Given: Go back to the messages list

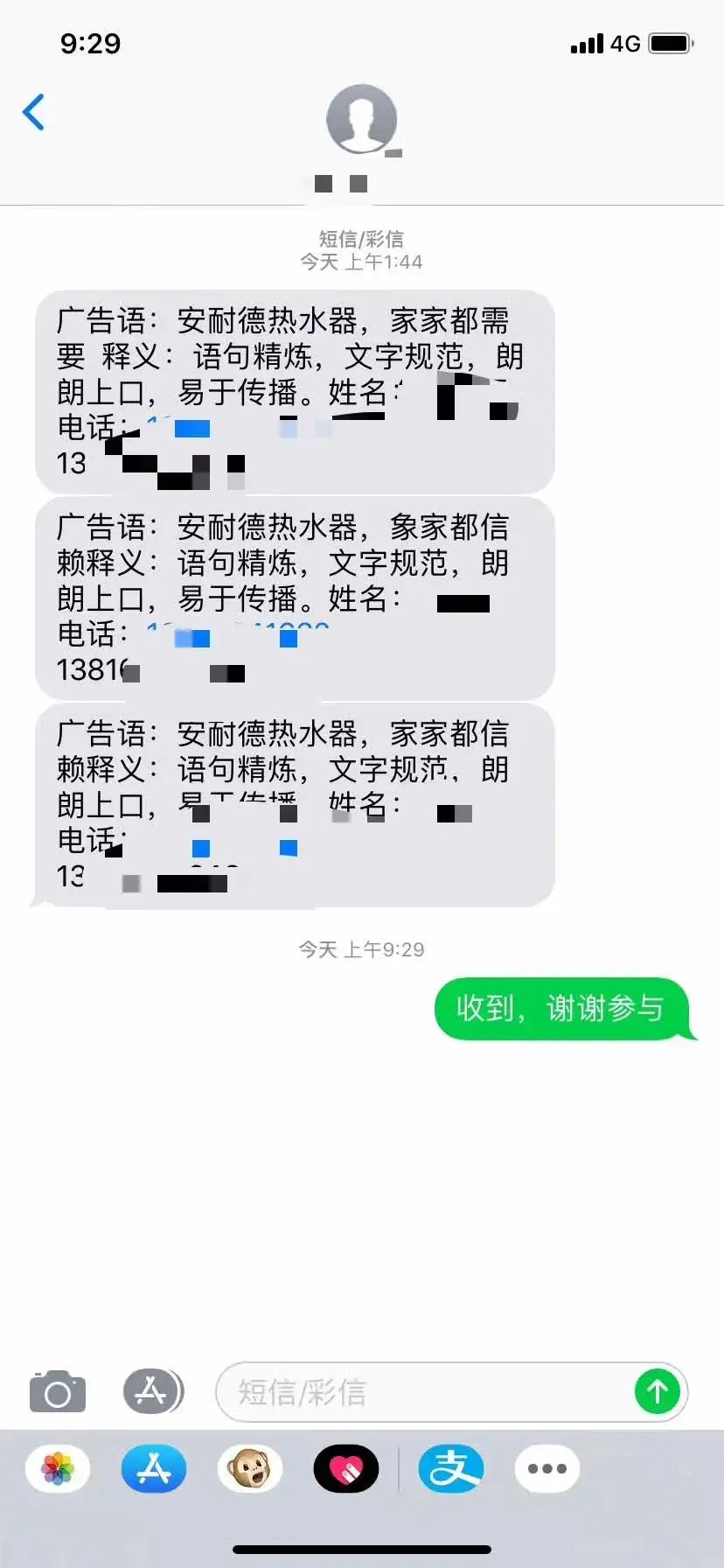Looking at the screenshot, I should coord(34,112).
